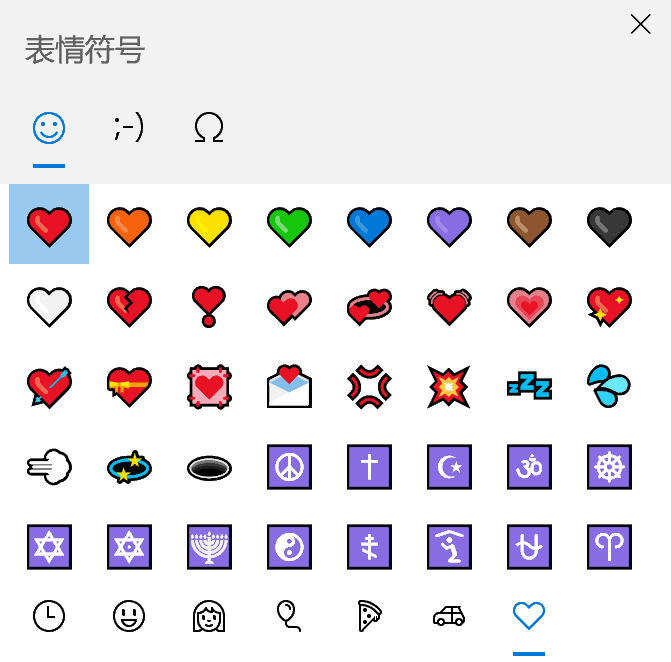Insert the orange heart emoji

click(129, 225)
